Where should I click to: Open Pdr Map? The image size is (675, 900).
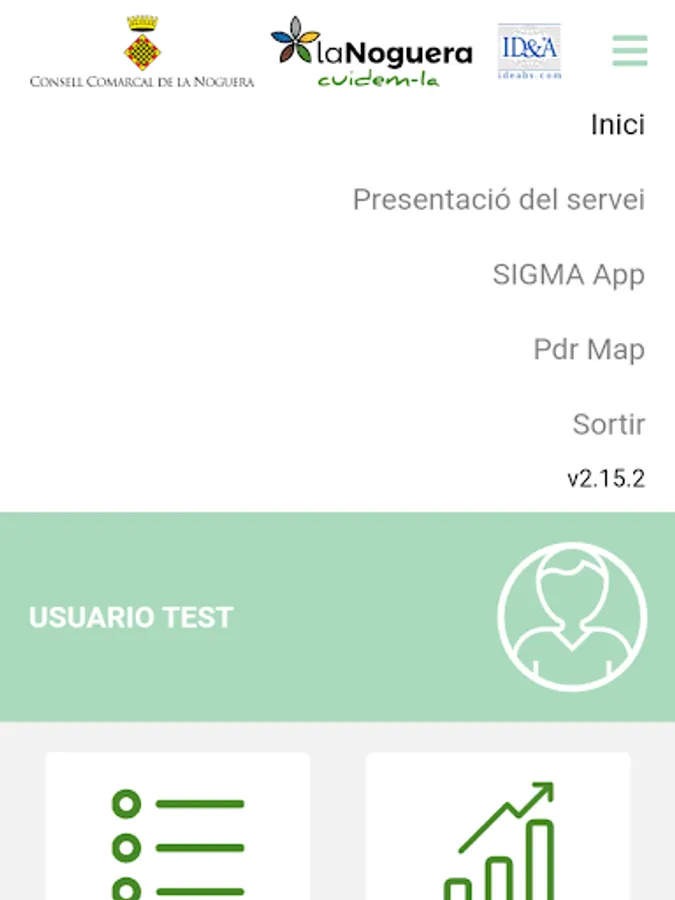pos(588,350)
